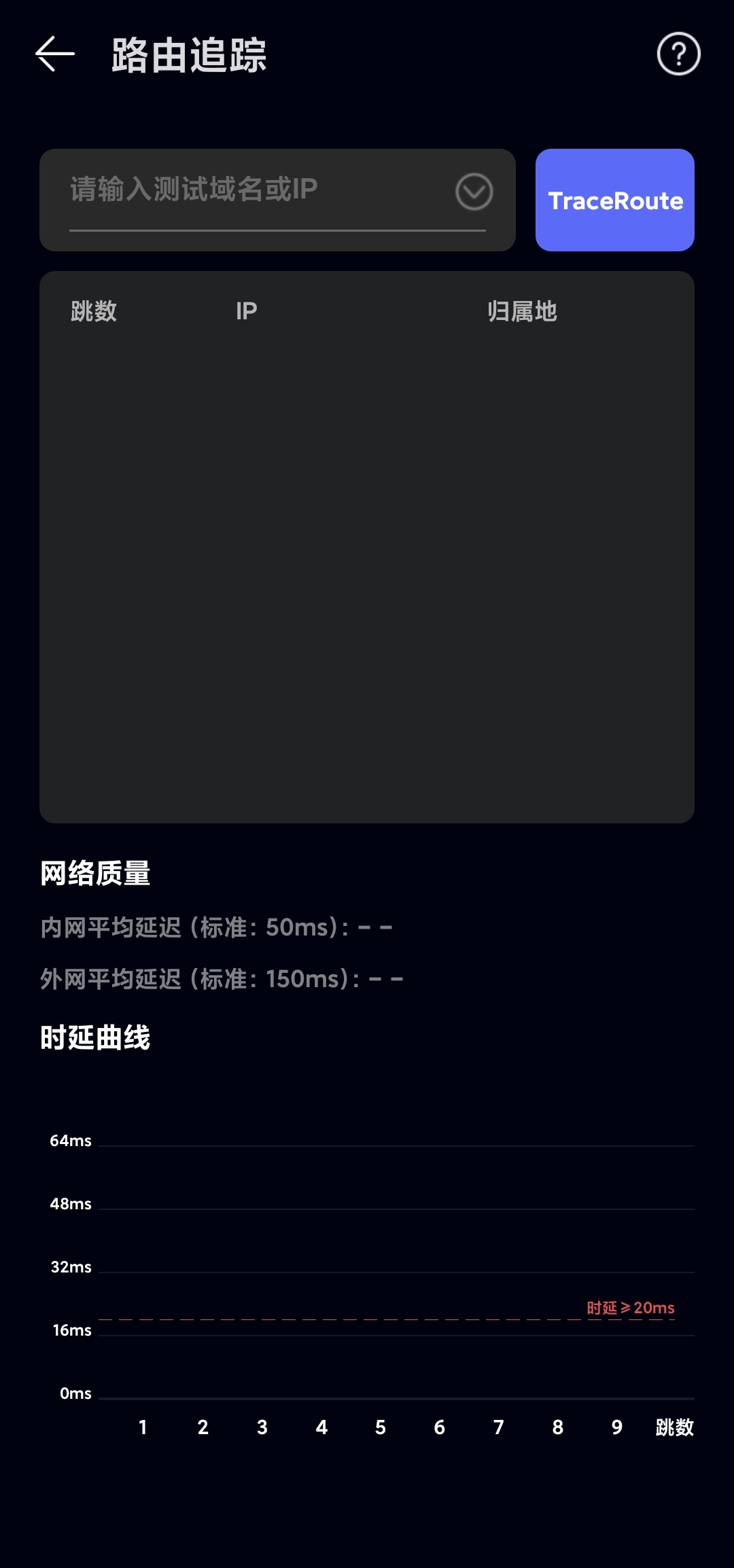Open the help question mark icon
The height and width of the screenshot is (1568, 734).
tap(678, 54)
